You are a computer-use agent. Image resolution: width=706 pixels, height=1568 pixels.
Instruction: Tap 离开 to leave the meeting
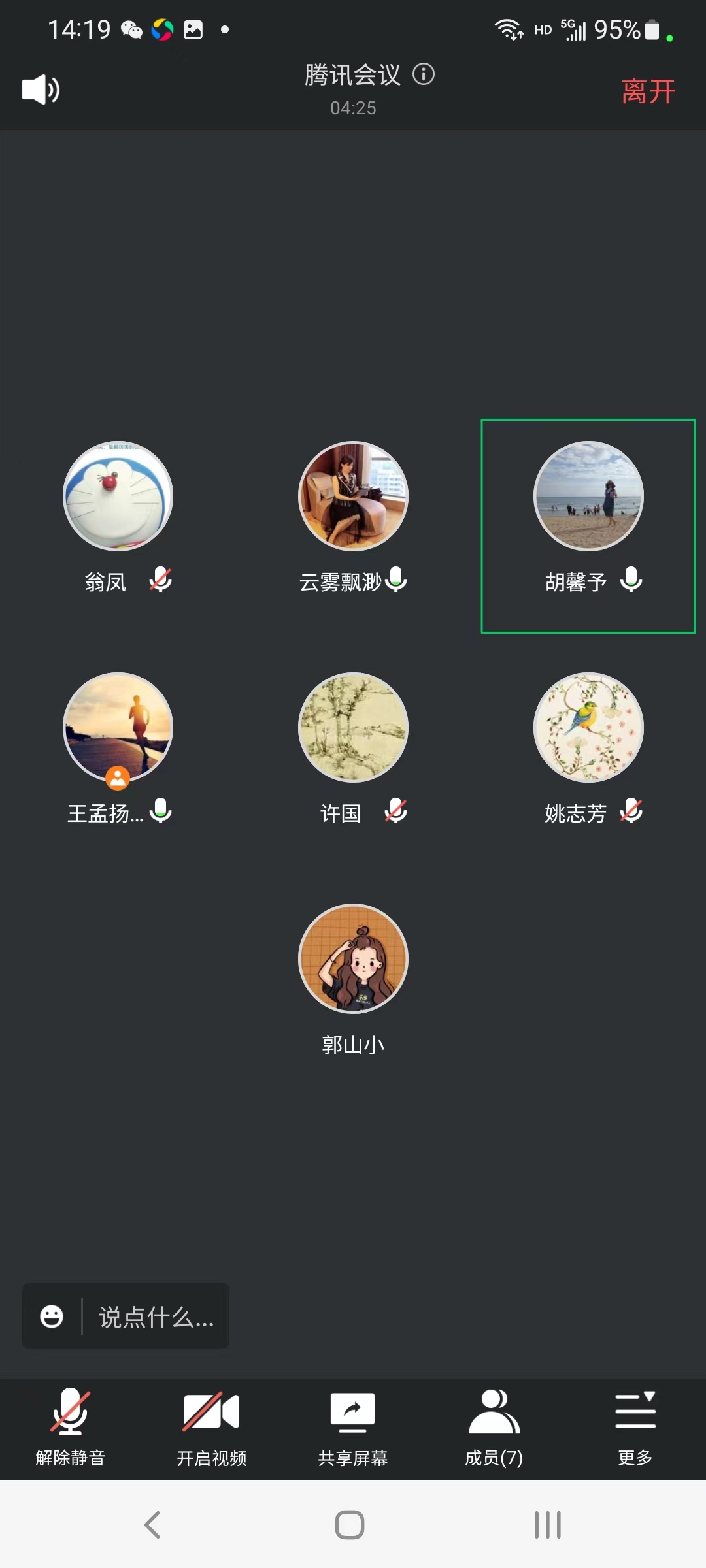point(648,91)
